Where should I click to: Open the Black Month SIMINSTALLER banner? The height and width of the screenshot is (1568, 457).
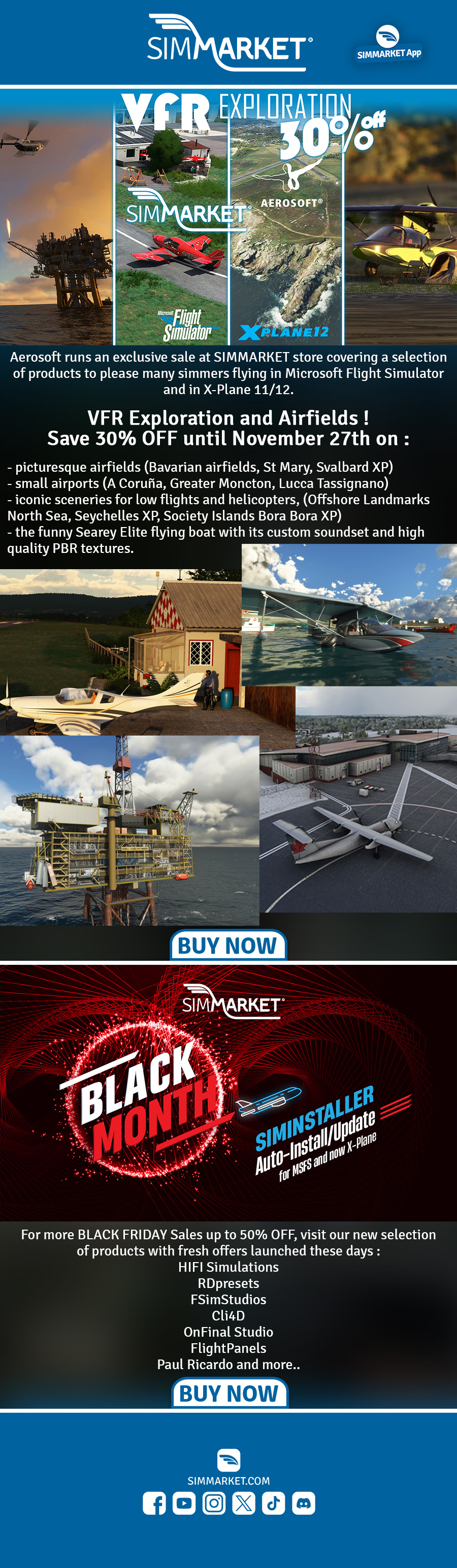click(228, 1093)
